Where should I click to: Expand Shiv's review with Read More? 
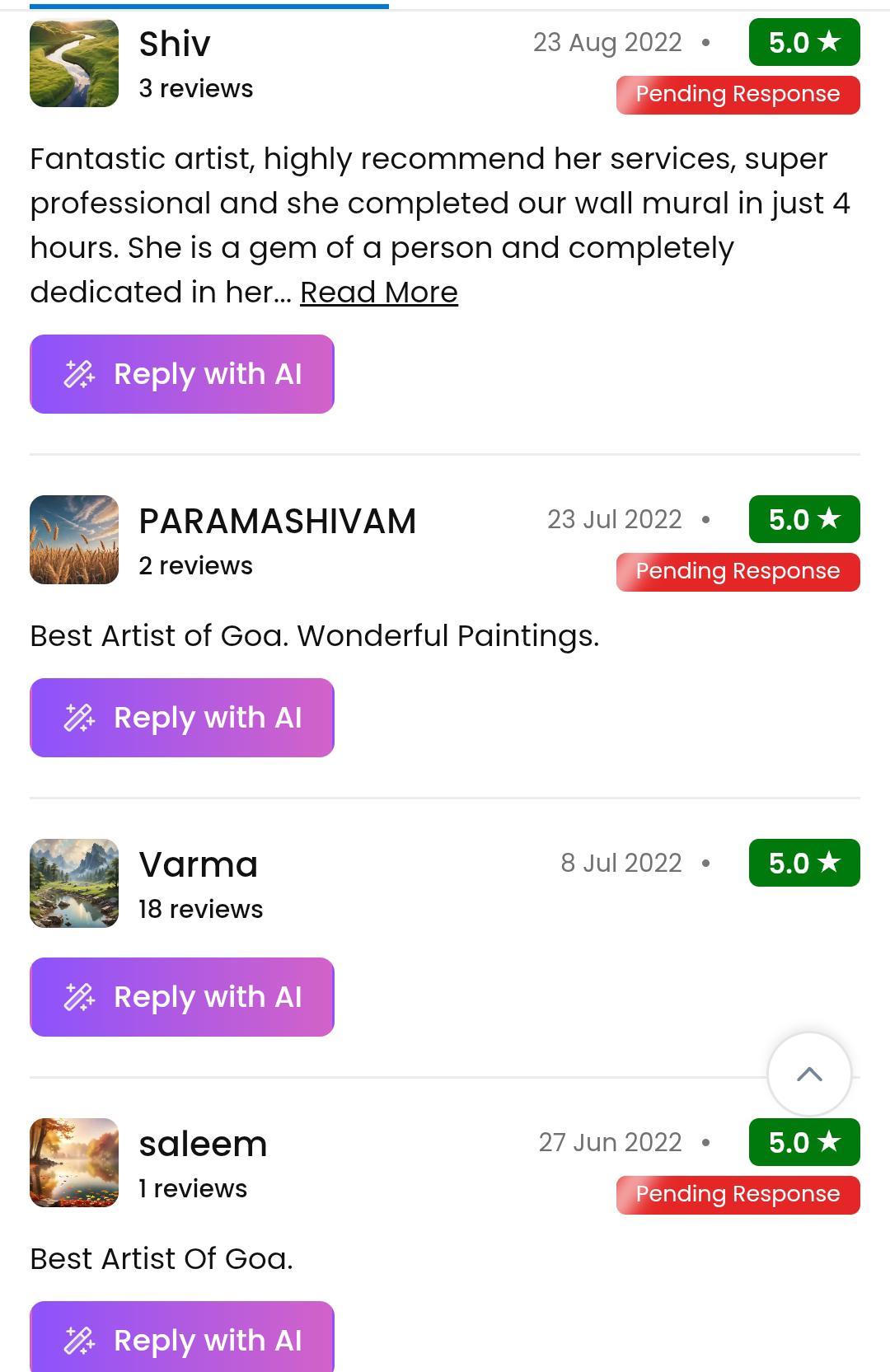pos(378,293)
